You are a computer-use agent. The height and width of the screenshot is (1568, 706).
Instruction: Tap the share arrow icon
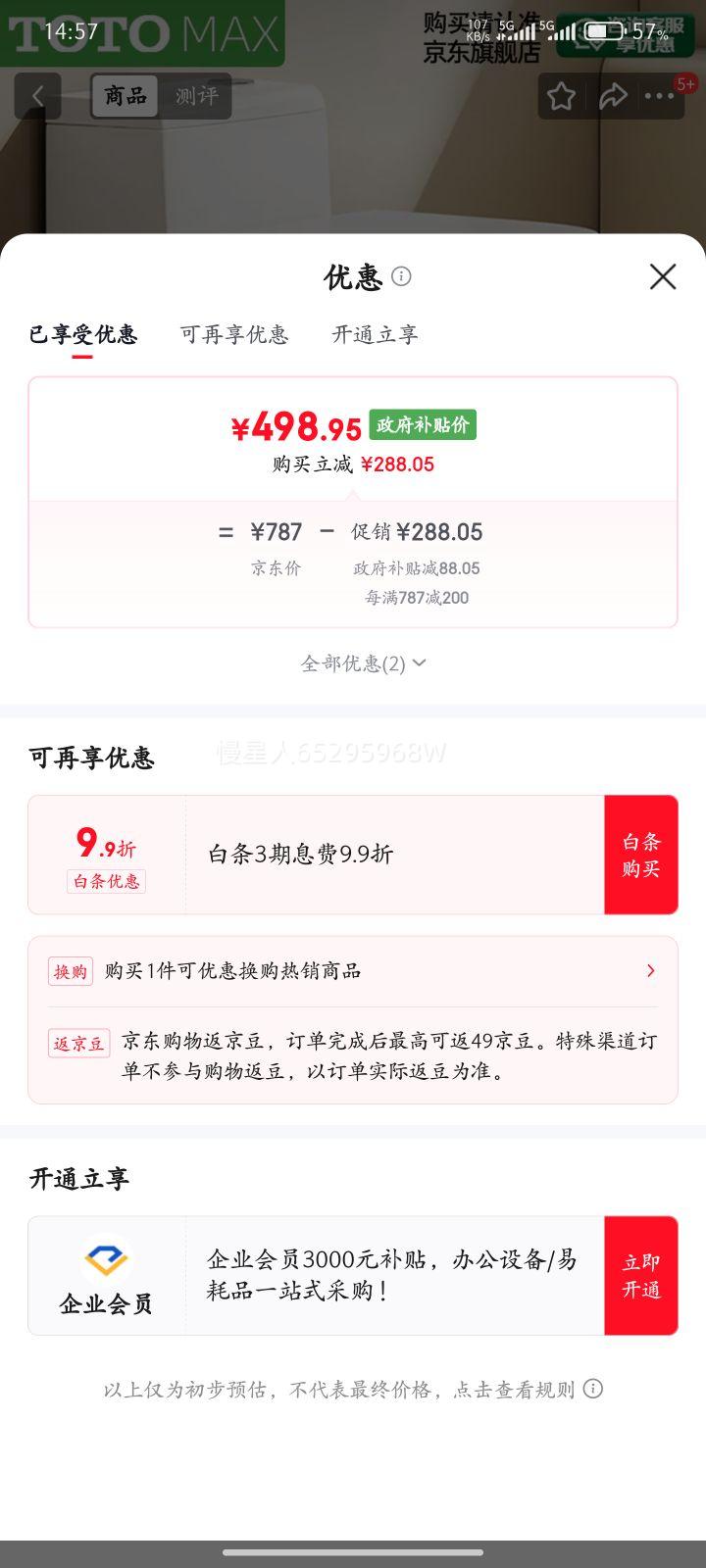coord(615,95)
